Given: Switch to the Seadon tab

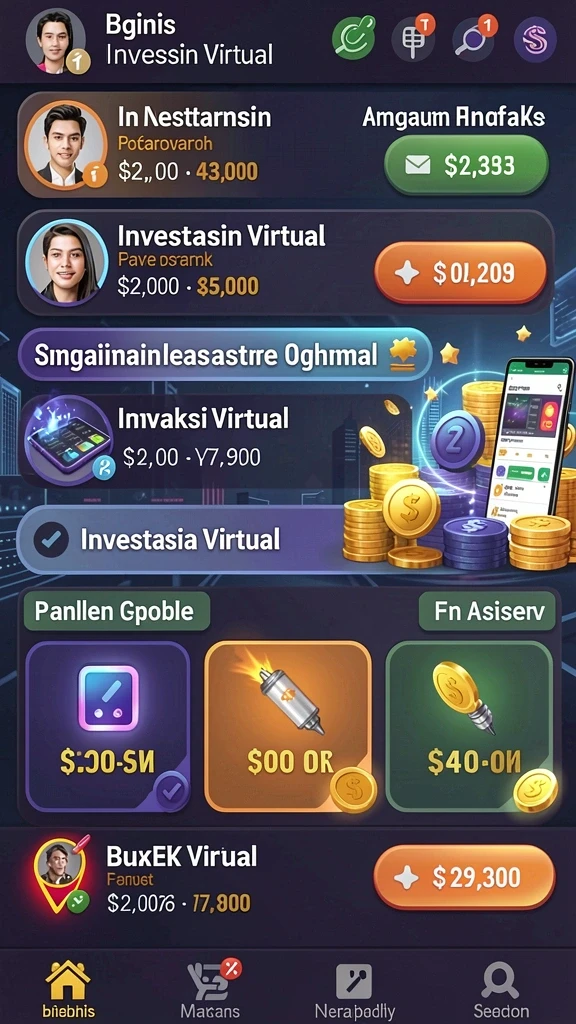Looking at the screenshot, I should click(x=500, y=989).
